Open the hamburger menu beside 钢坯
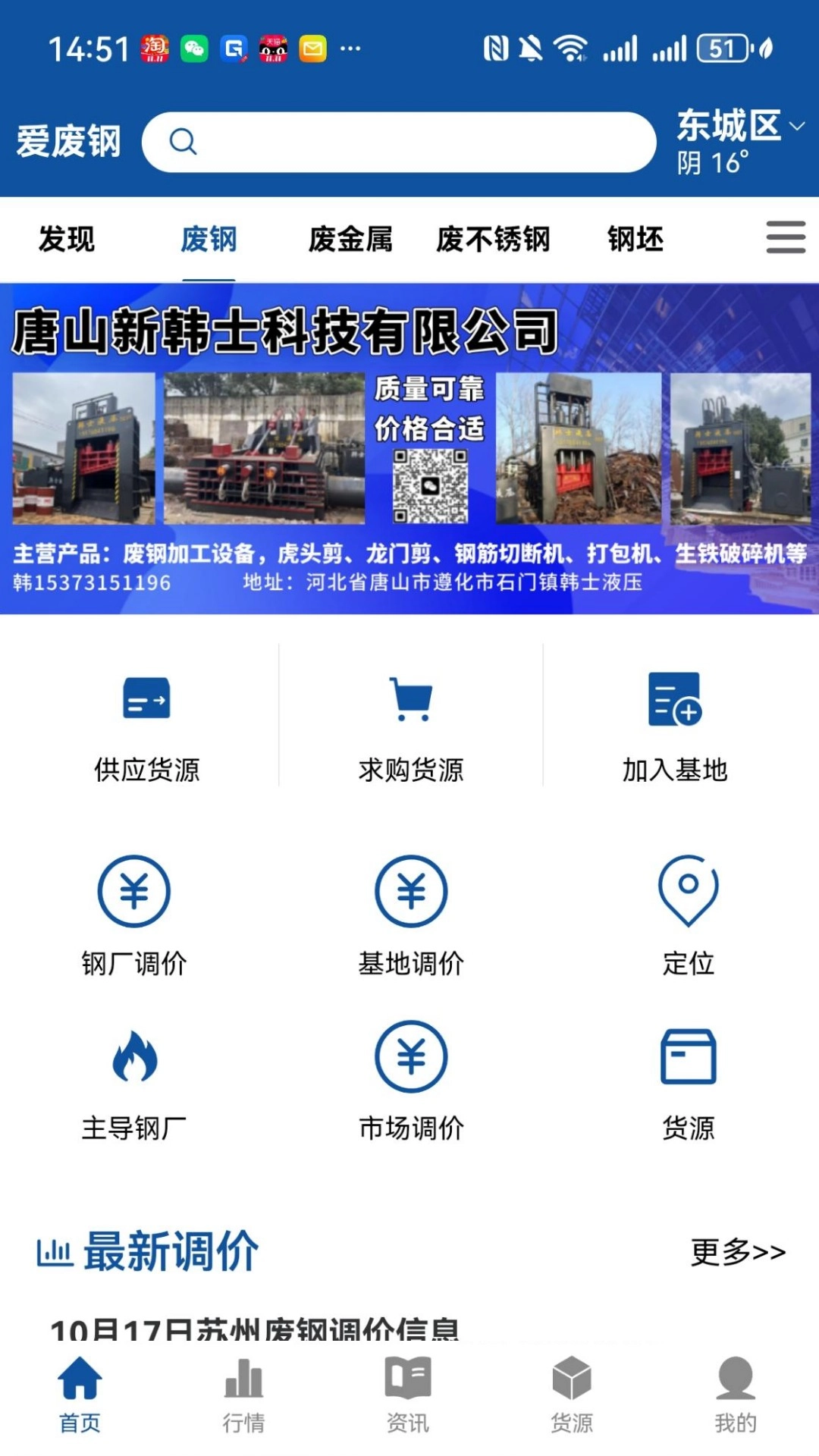 [785, 237]
